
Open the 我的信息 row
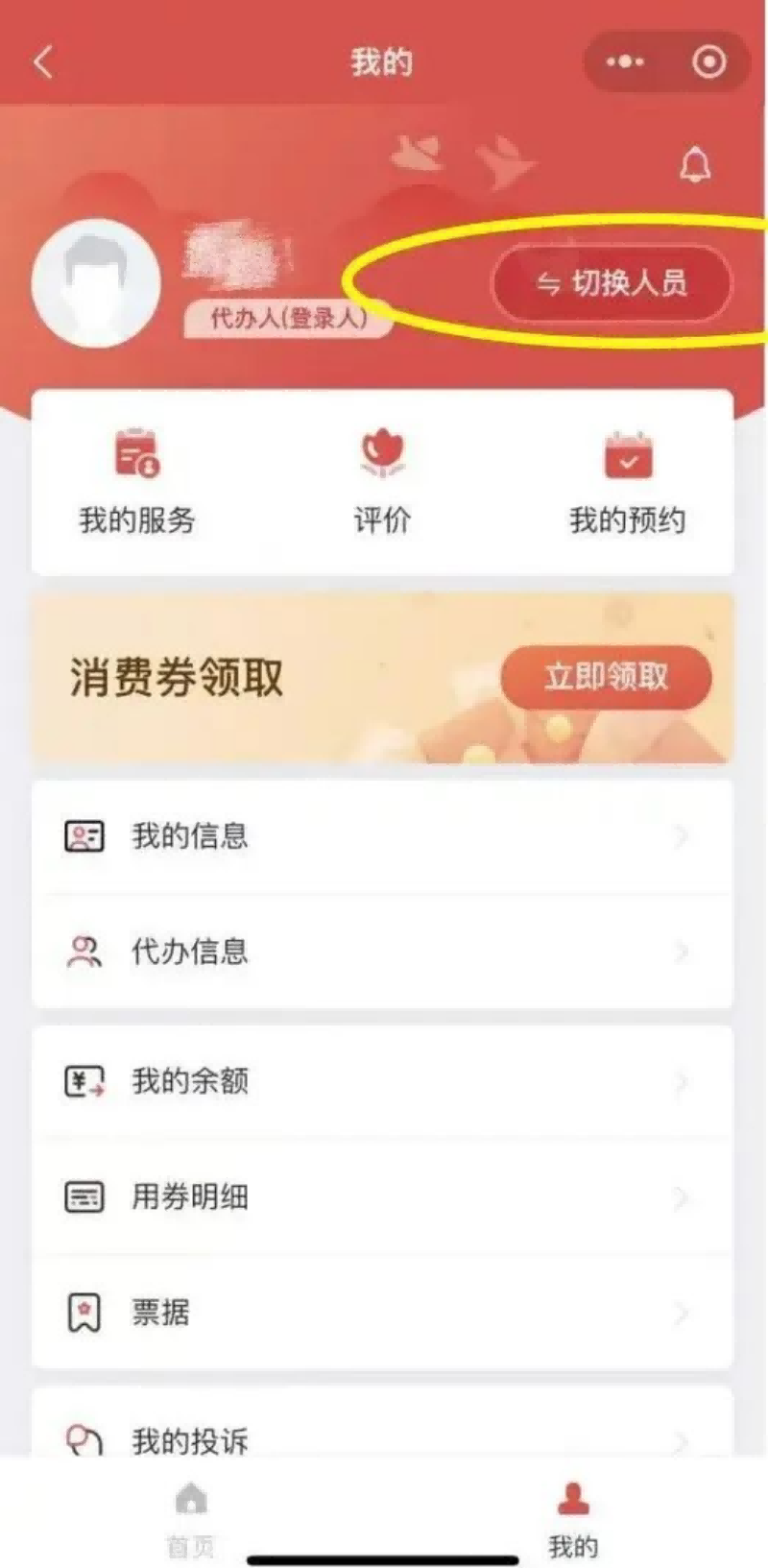click(x=382, y=836)
